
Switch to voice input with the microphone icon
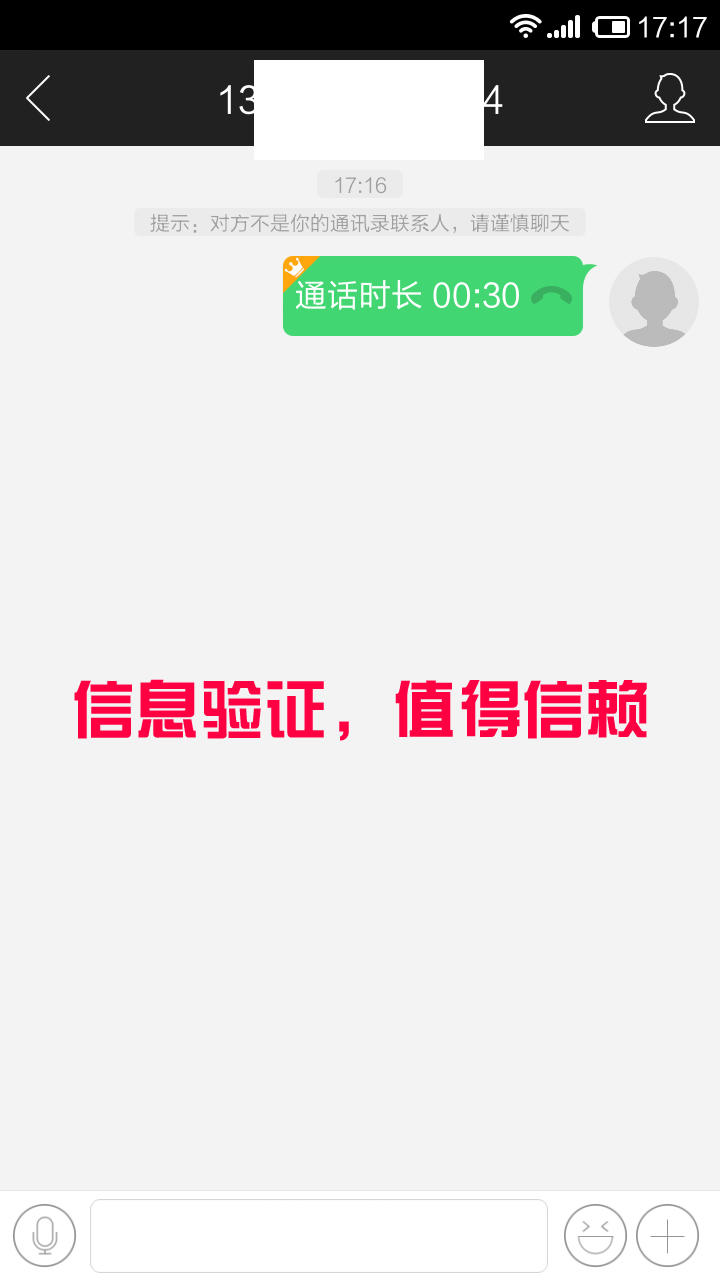click(x=44, y=1235)
